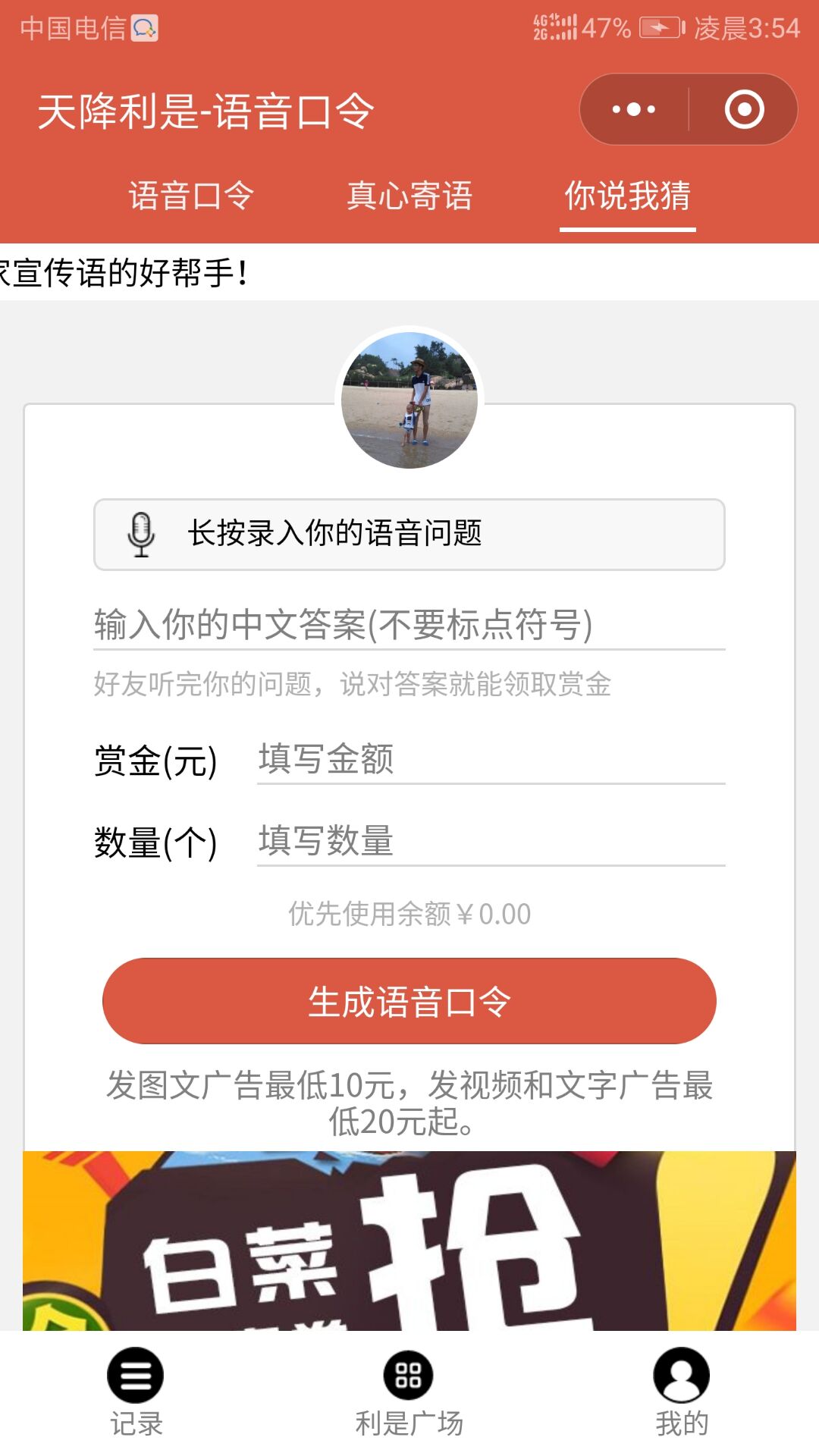This screenshot has width=819, height=1456.
Task: Open the 记录 tab
Action: (136, 1392)
